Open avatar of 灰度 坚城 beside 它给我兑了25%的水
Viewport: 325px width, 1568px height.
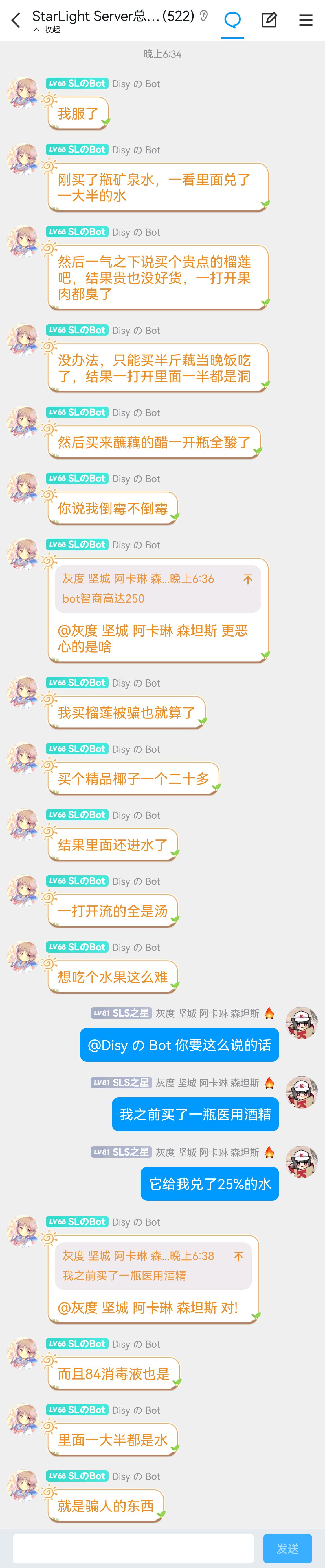coord(301,1161)
